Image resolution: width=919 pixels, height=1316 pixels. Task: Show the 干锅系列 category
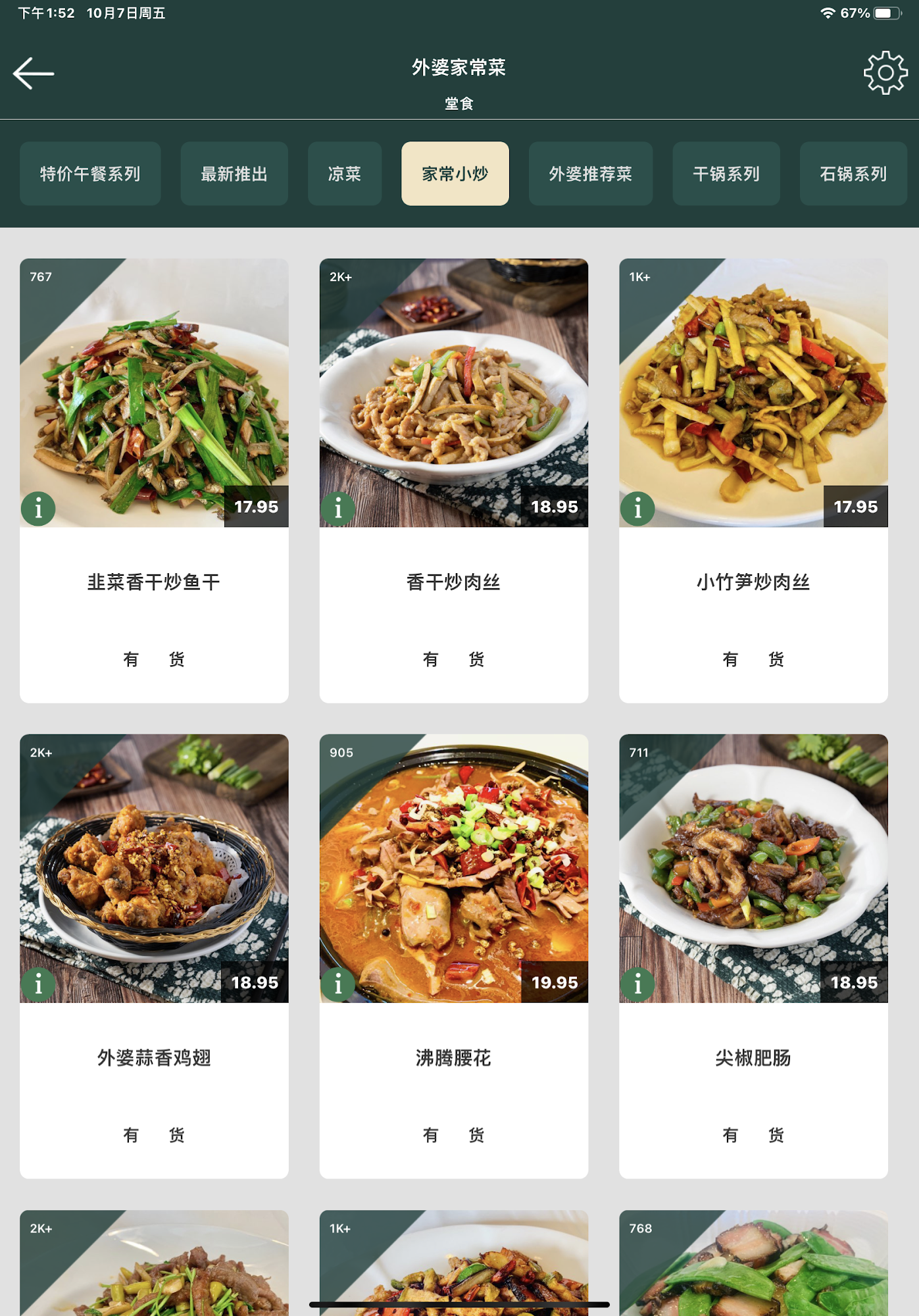point(726,174)
